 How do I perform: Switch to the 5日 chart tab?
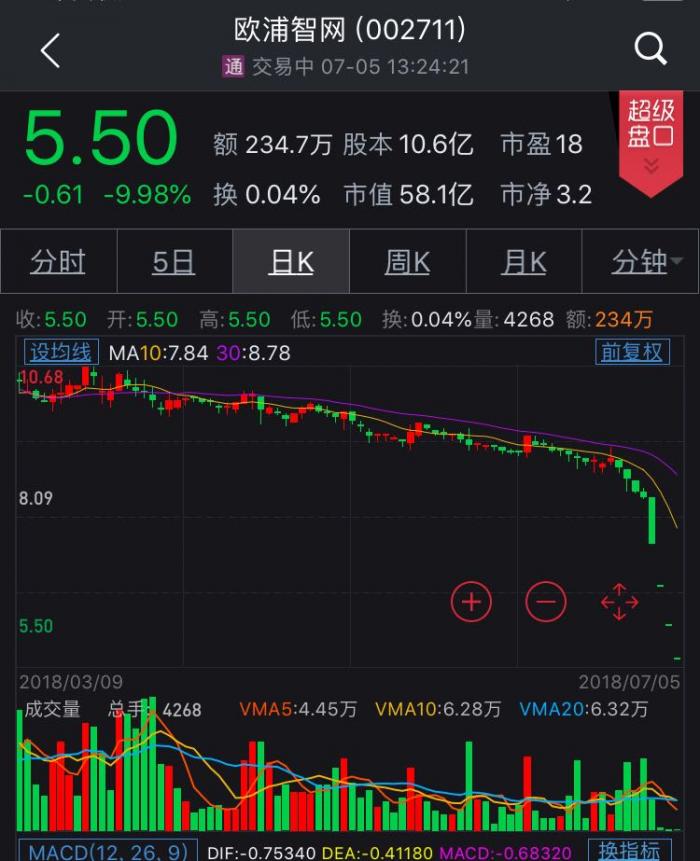[174, 262]
